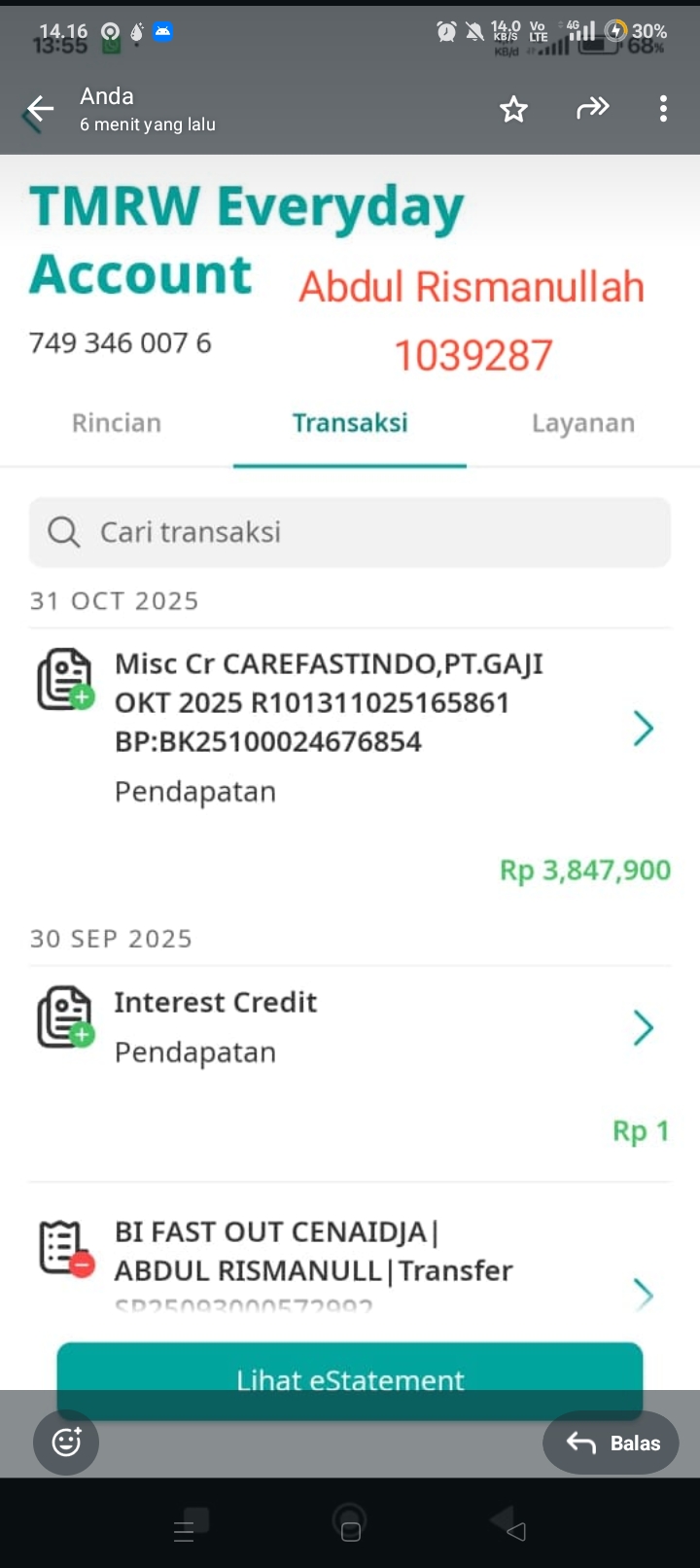React with the emoji button
This screenshot has width=700, height=1568.
(66, 1442)
